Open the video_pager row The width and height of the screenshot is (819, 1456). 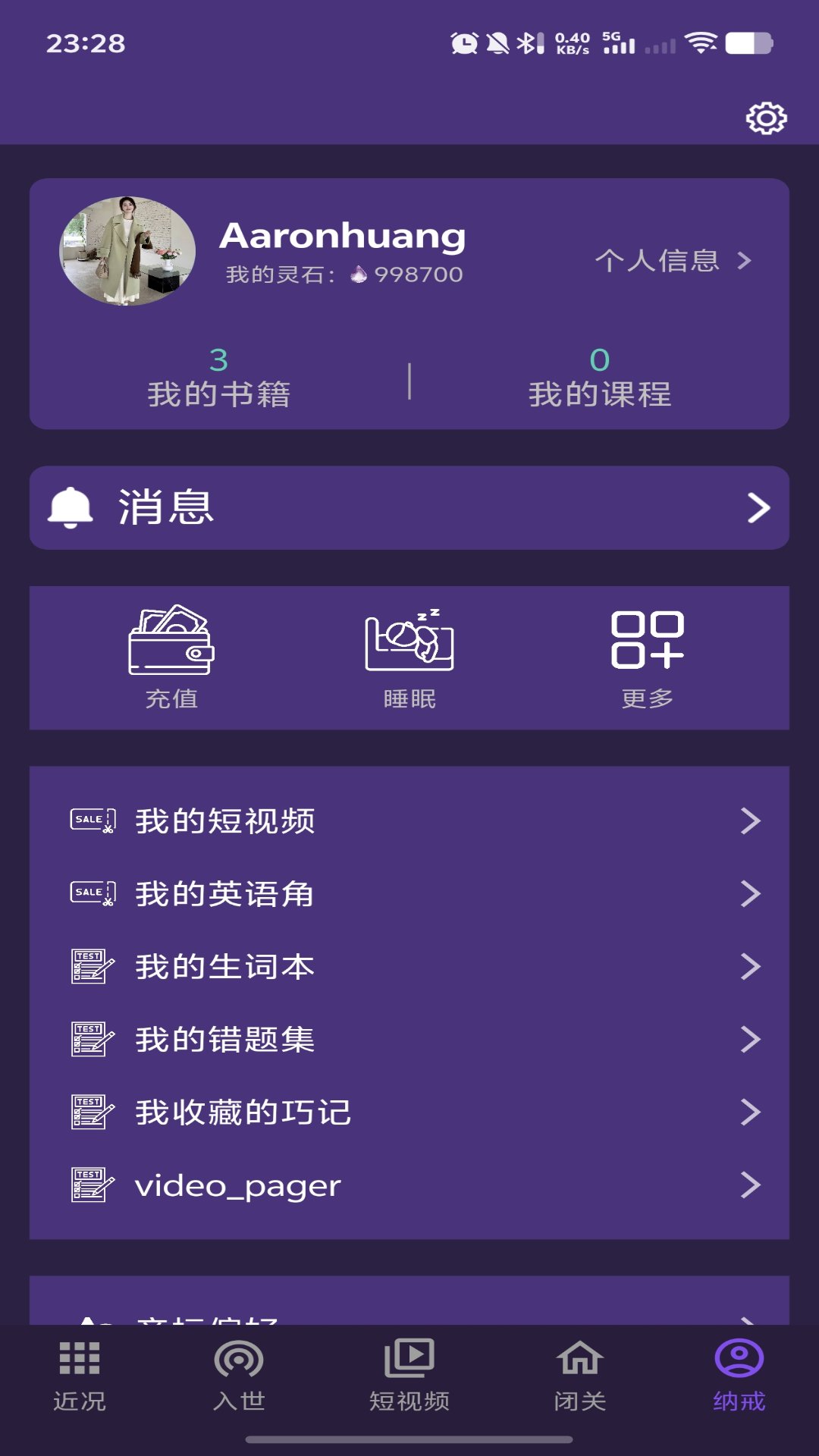[409, 1185]
